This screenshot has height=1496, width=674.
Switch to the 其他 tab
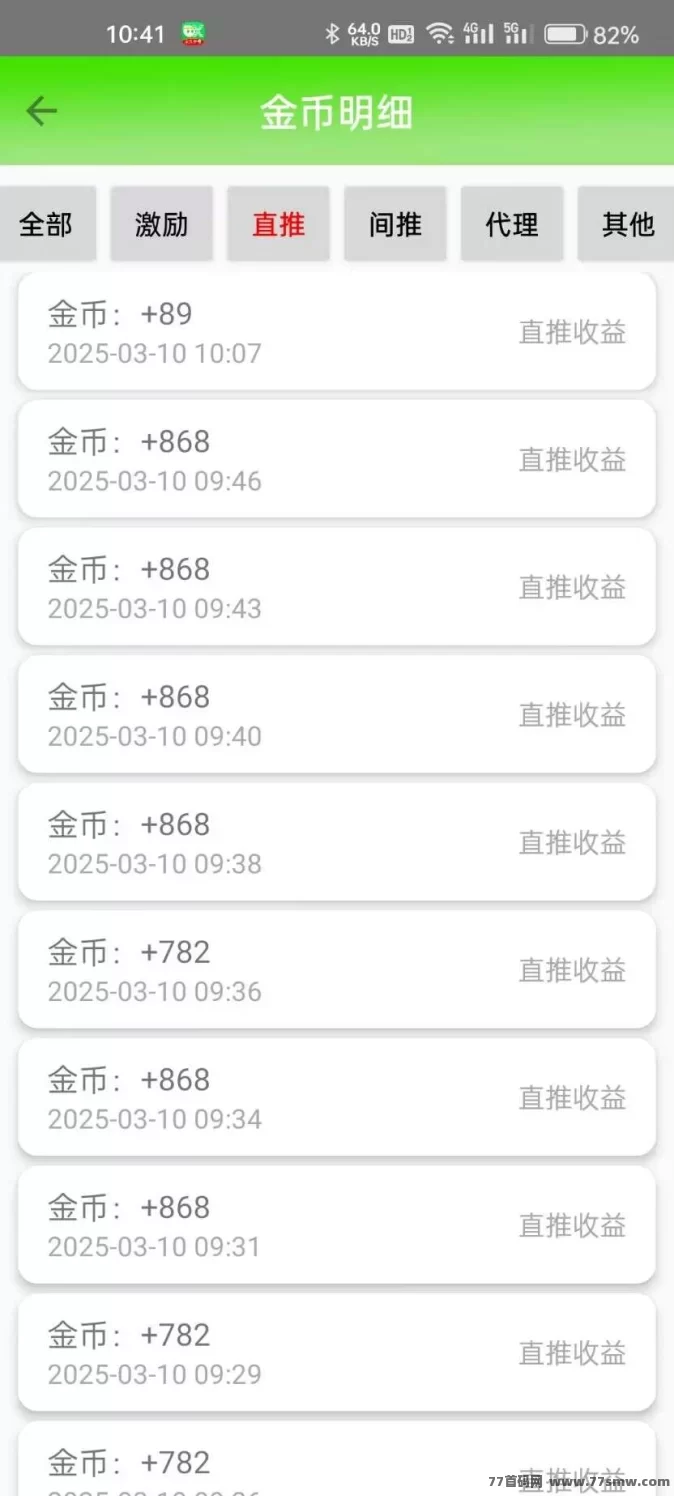627,224
